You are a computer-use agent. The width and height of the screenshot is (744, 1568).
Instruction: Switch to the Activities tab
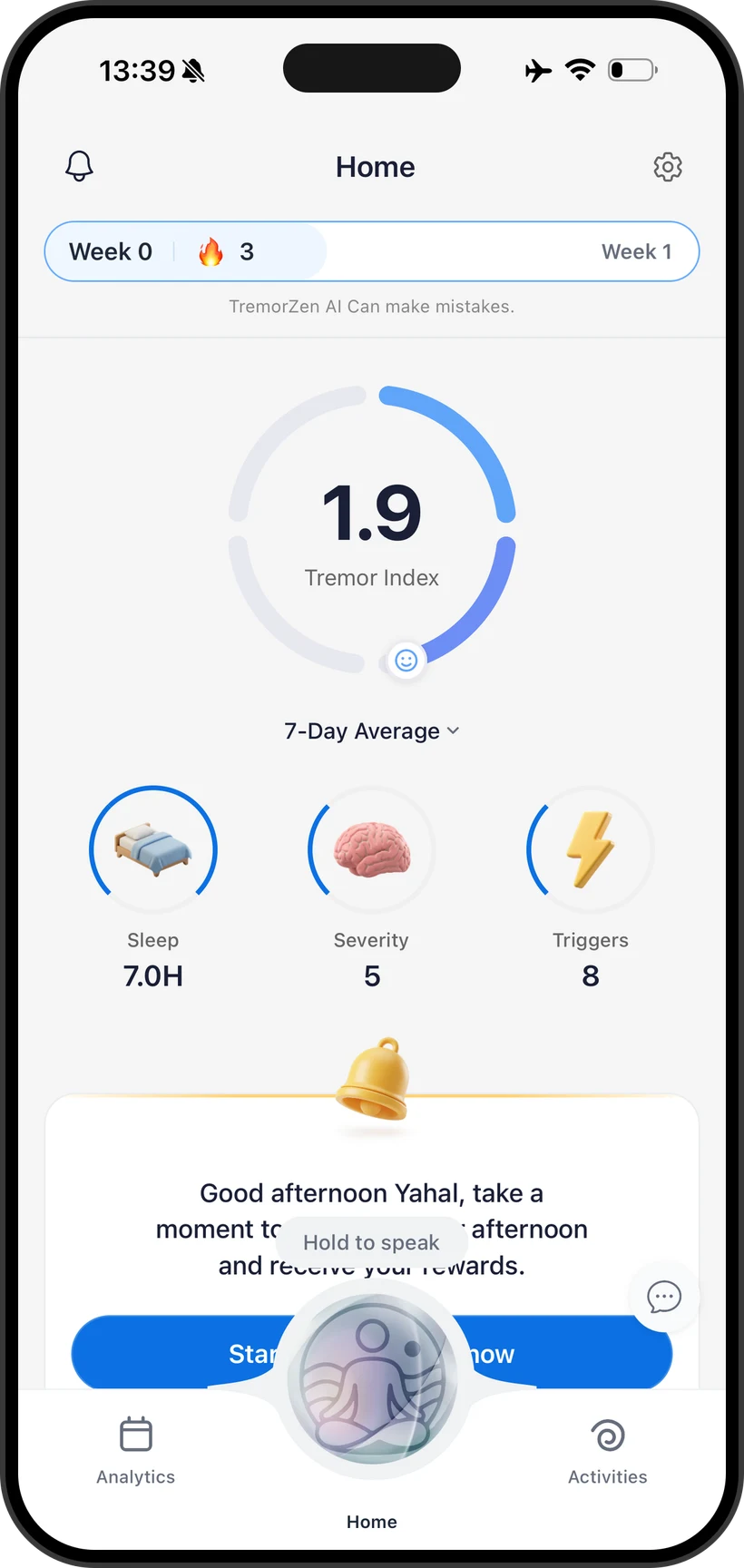608,1450
